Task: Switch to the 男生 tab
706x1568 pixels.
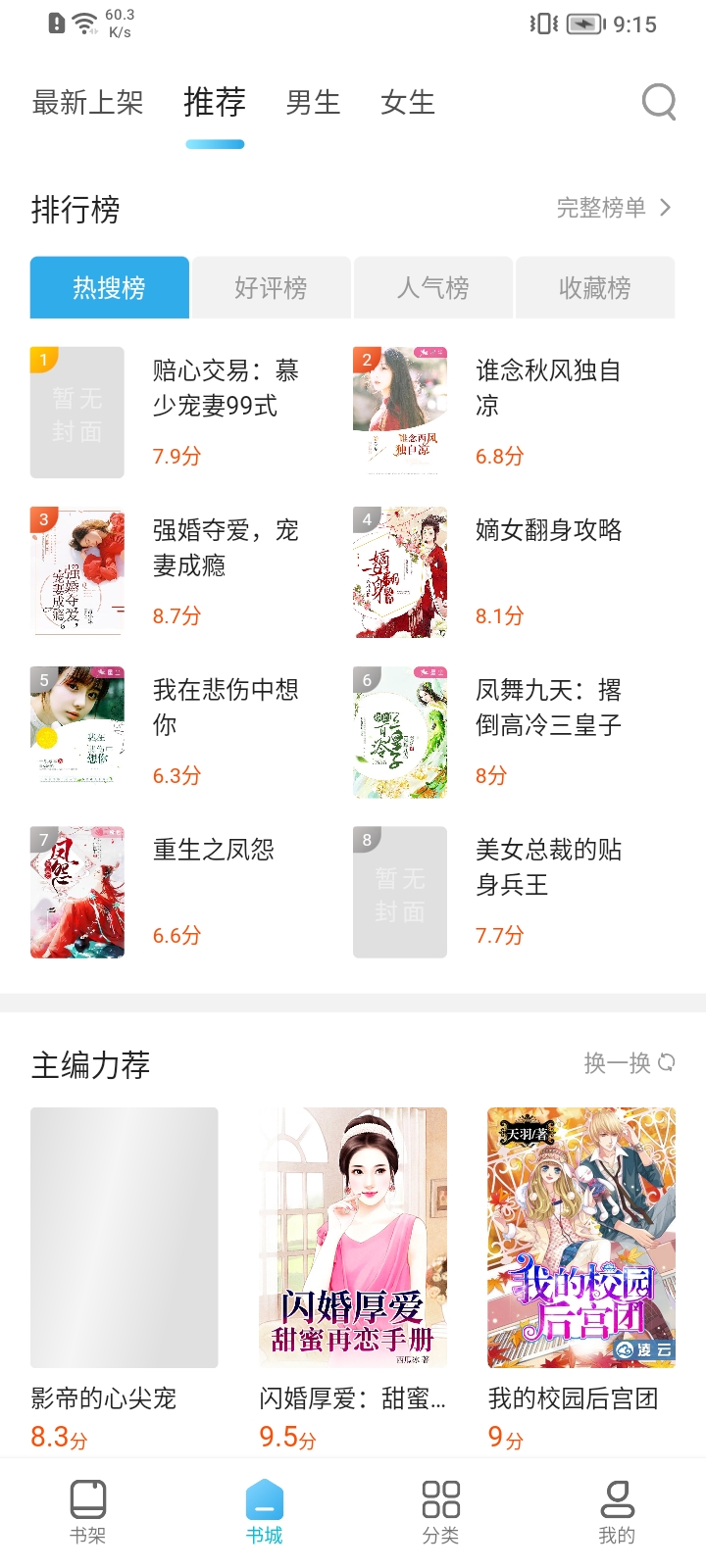Action: [313, 102]
